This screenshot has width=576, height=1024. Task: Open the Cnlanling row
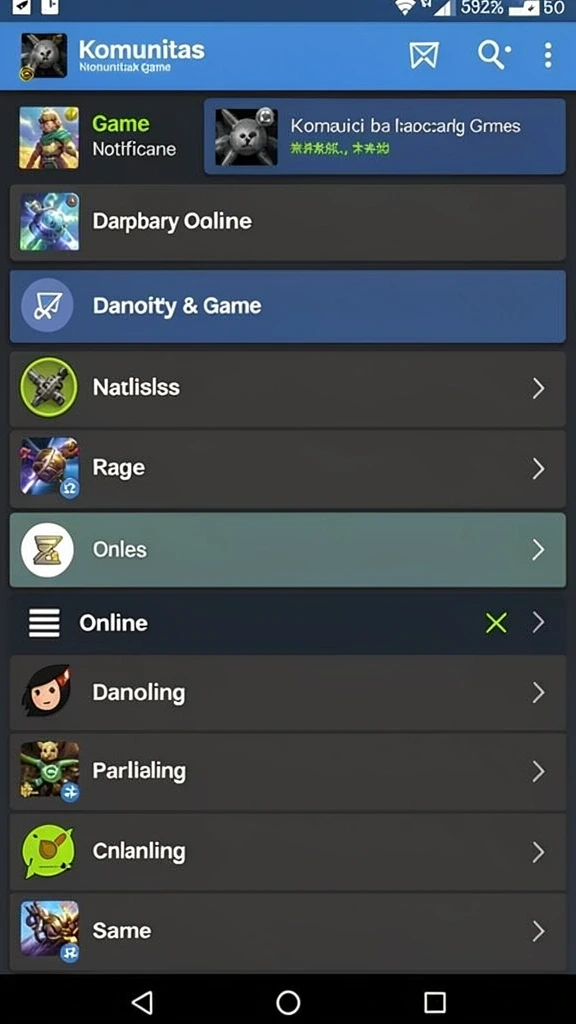click(287, 852)
